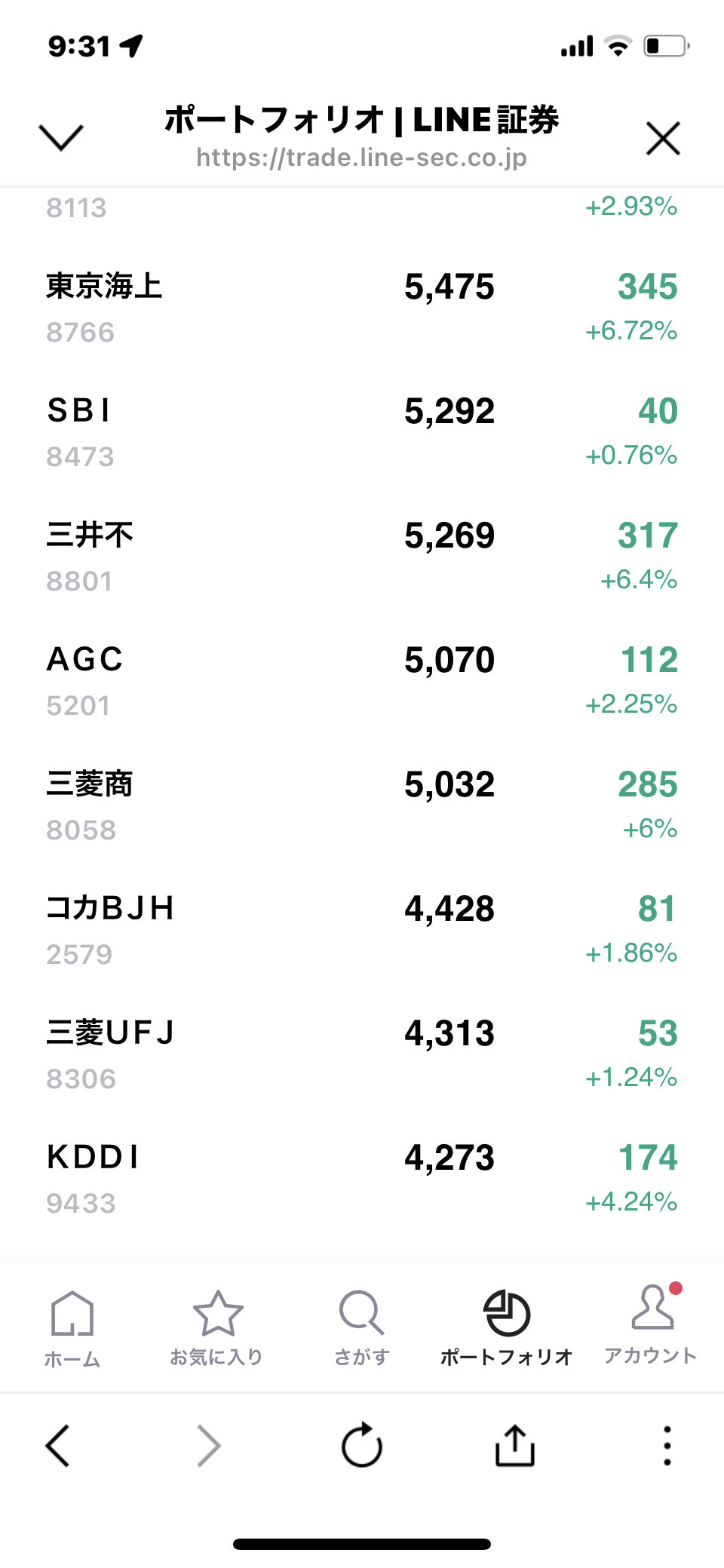
Task: View the 三菱UFJ 8306 stock
Action: 362,1055
